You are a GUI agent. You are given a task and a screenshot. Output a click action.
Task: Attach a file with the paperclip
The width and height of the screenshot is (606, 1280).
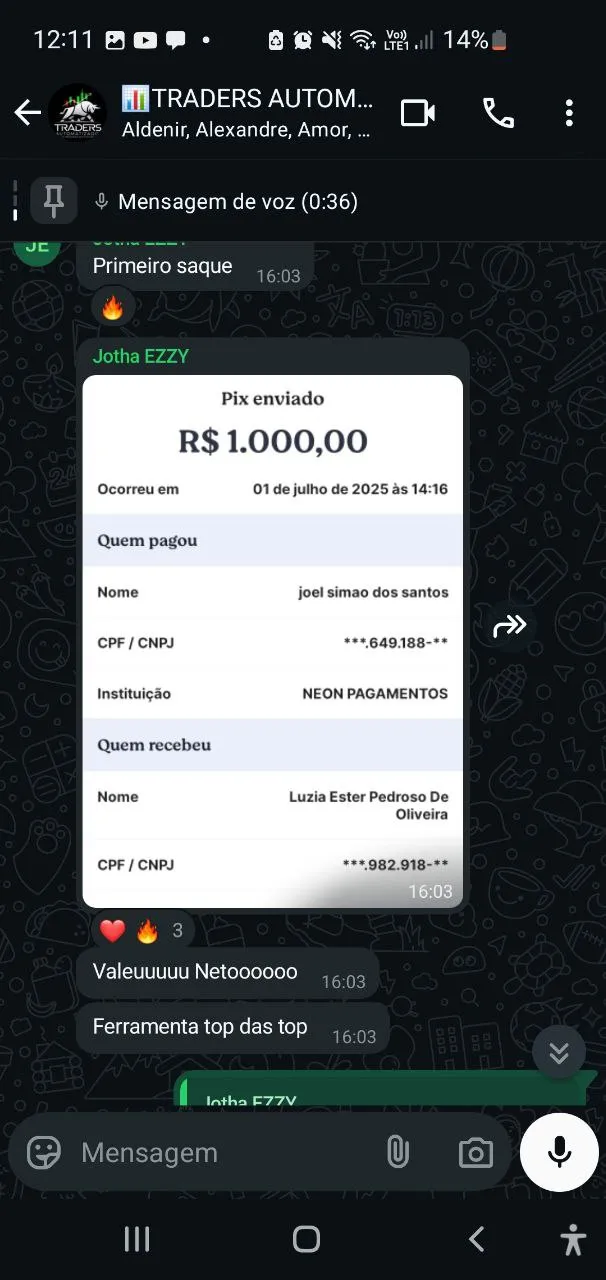click(x=398, y=1153)
